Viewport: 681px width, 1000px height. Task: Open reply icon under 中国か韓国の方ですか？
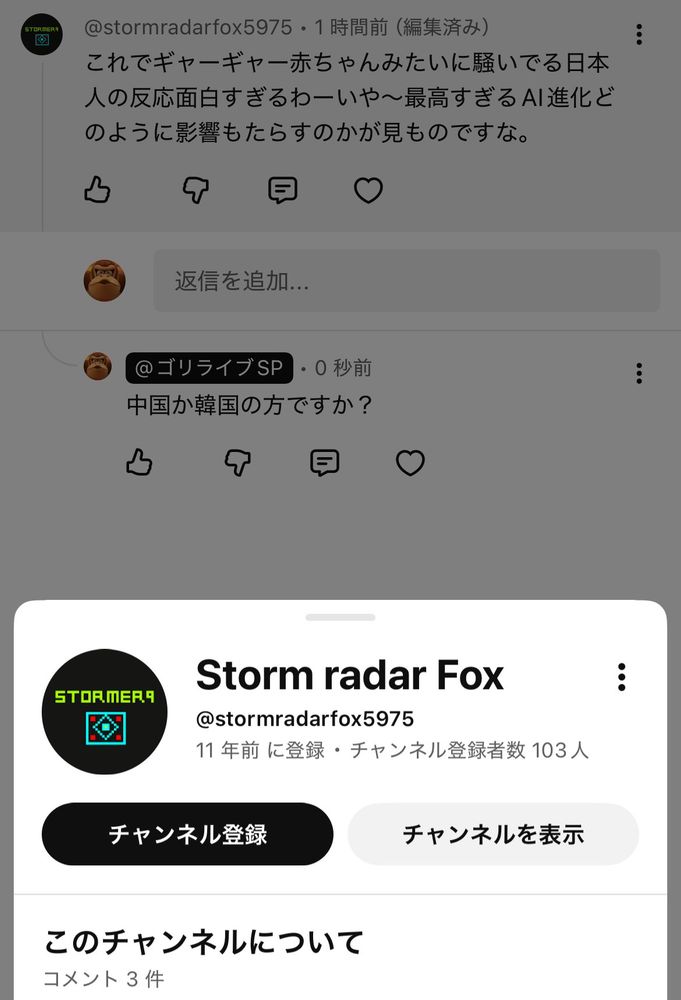click(325, 462)
